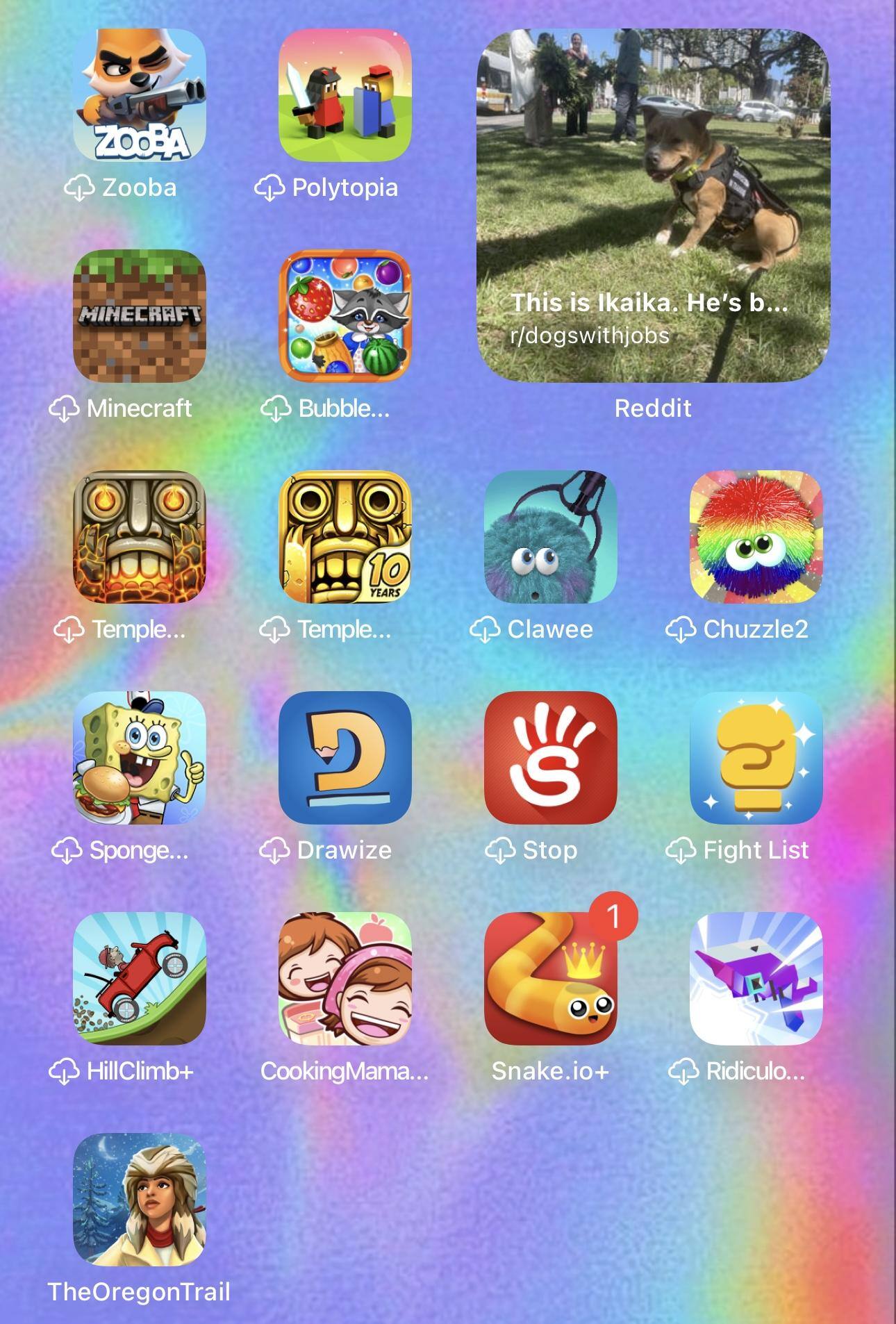Open Snake.io+ with the notification badge

(x=550, y=978)
